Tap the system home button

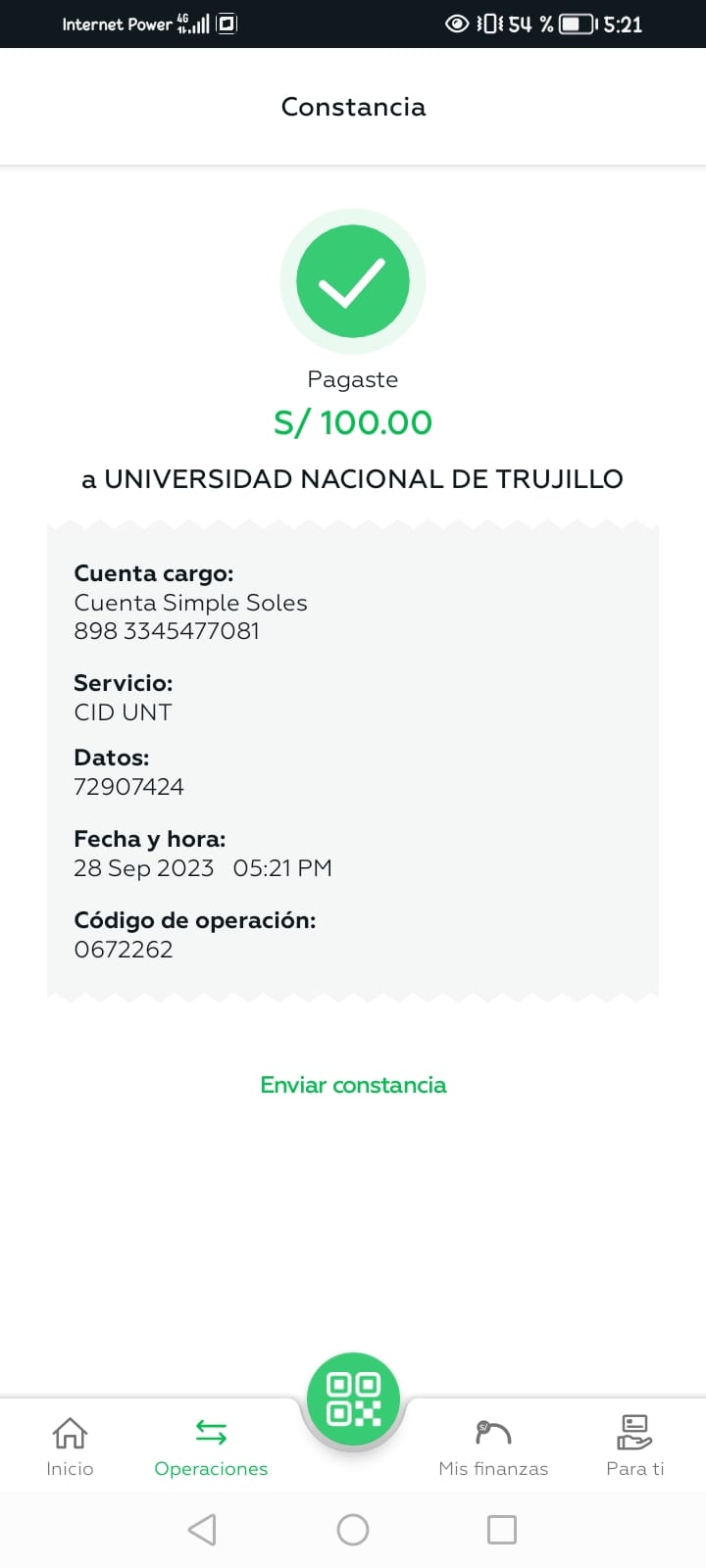coord(353,1529)
